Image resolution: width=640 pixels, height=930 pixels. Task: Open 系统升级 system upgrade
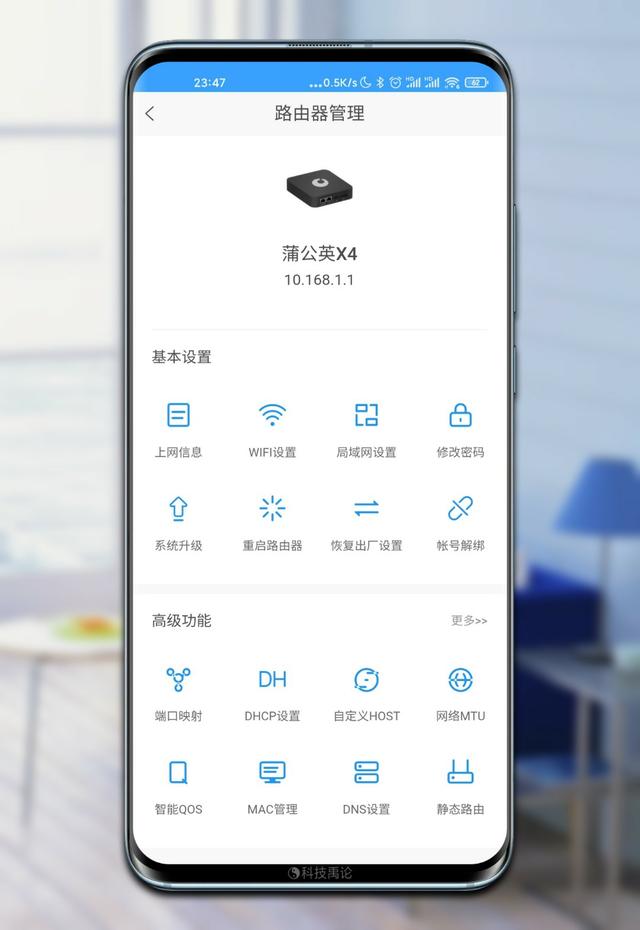[178, 522]
